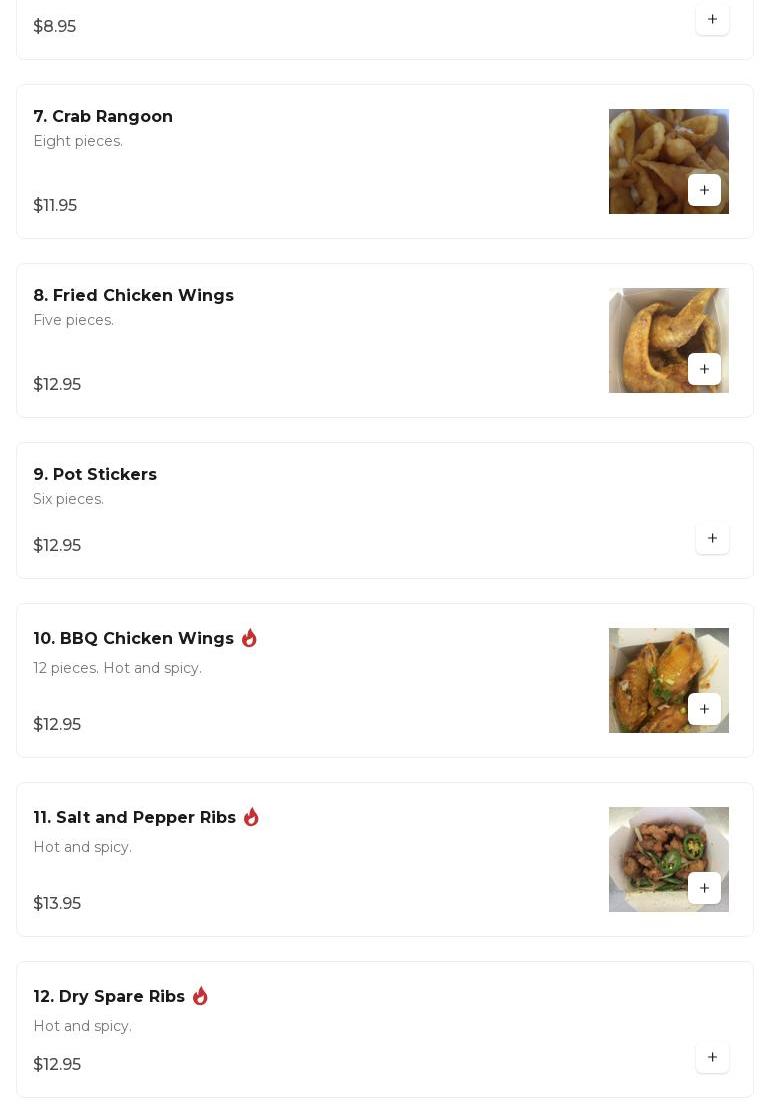The image size is (770, 1106).
Task: Add the $8.95 item to the cart
Action: point(712,19)
